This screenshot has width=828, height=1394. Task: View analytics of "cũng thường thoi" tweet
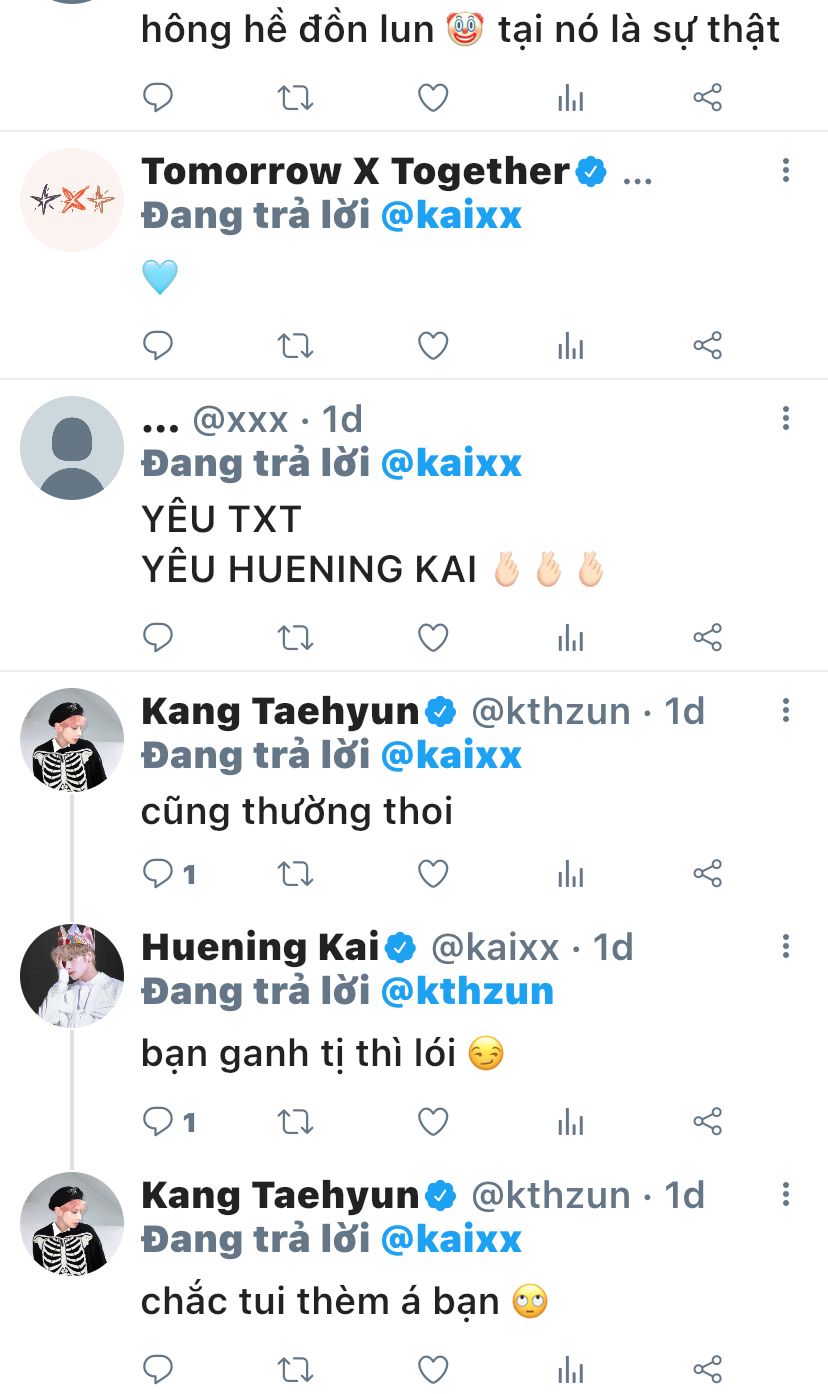pyautogui.click(x=570, y=874)
